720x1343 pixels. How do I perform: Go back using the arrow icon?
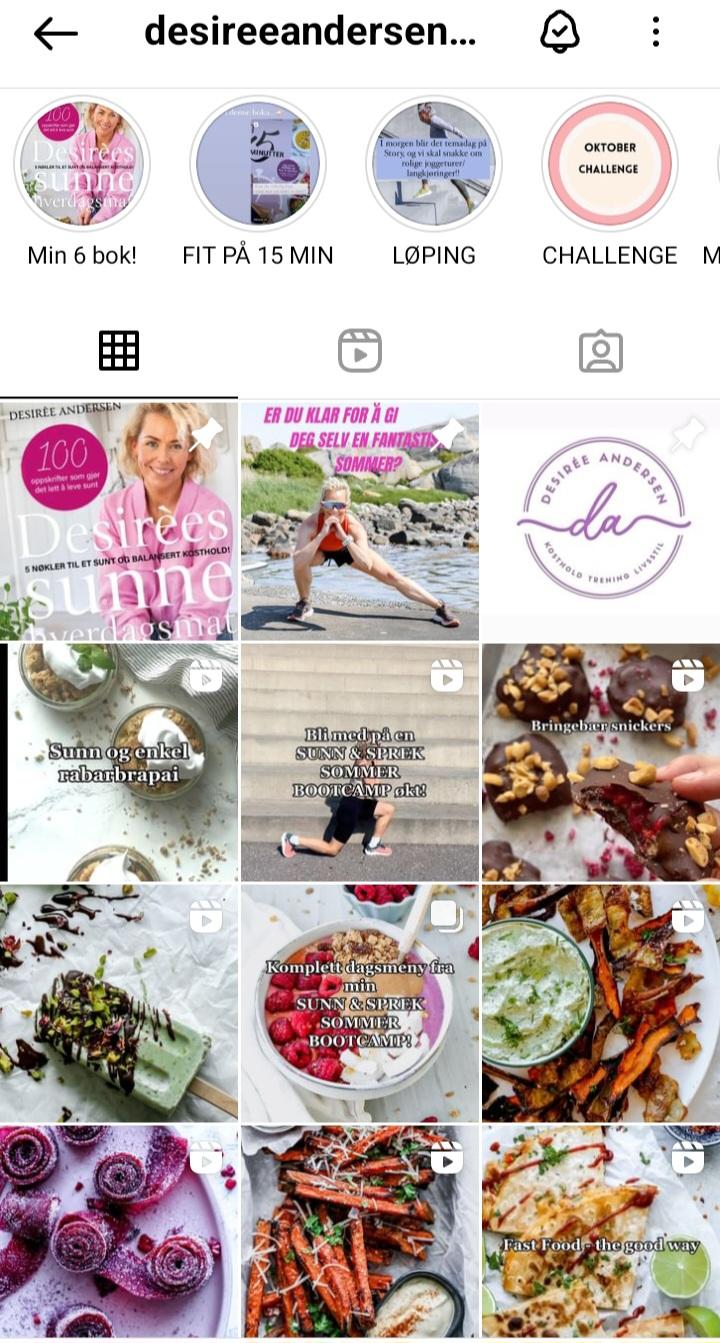[x=55, y=33]
